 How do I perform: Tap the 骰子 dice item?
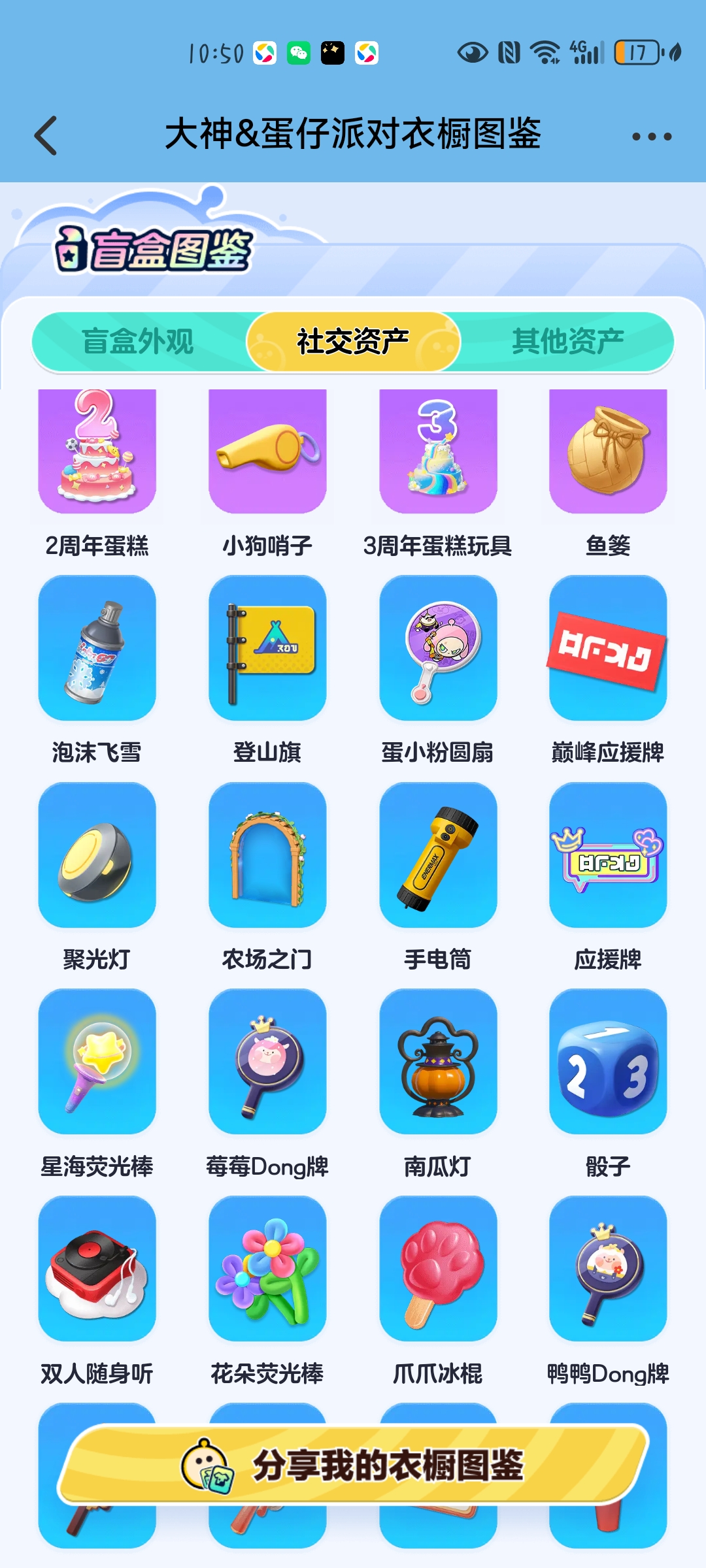click(x=608, y=1061)
